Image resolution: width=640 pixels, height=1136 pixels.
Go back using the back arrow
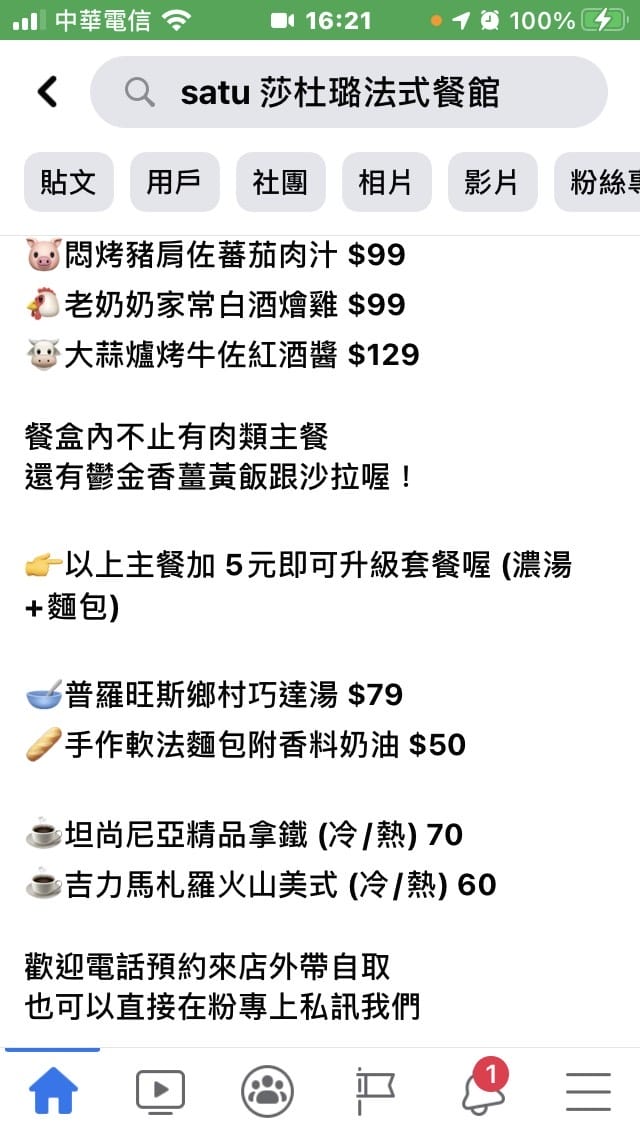coord(47,92)
